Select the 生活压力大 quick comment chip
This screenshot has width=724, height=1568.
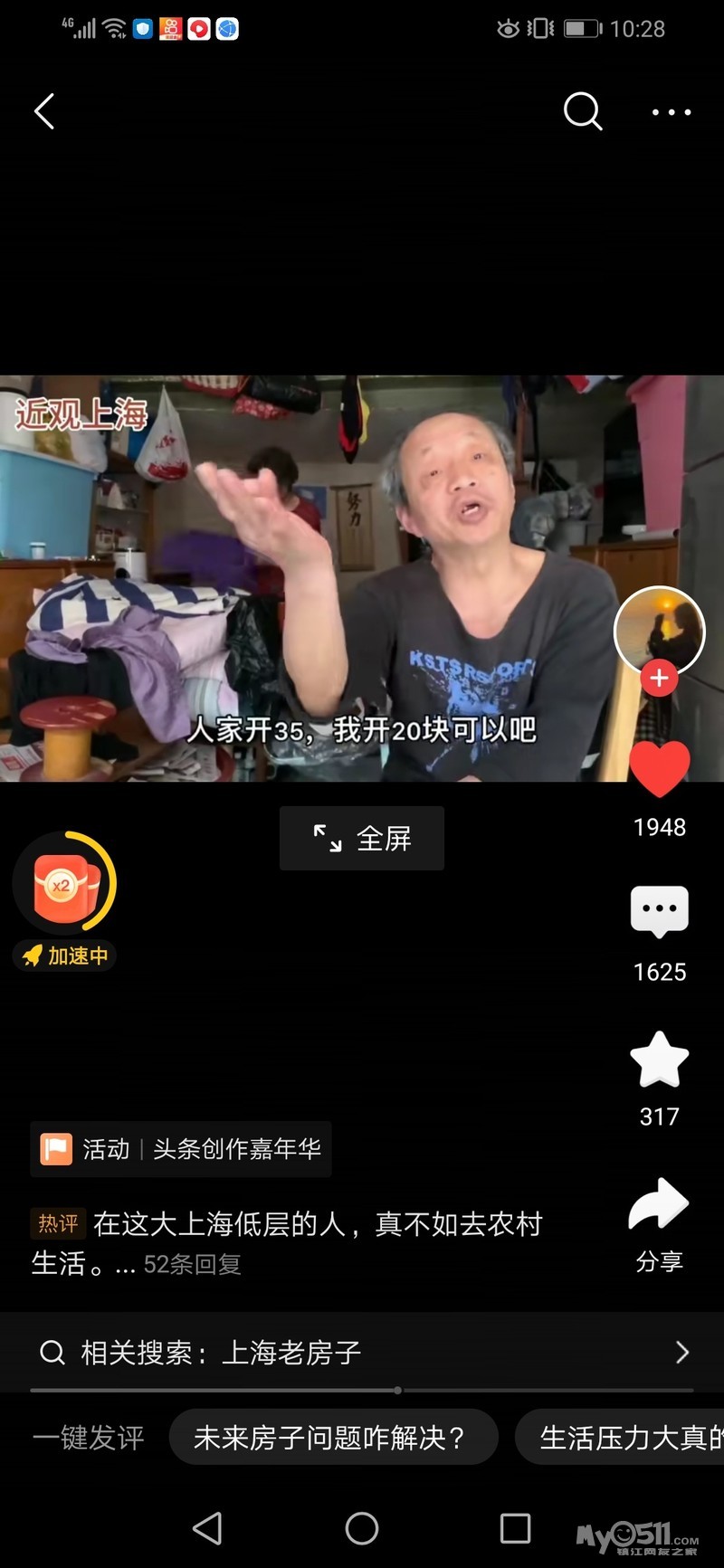click(624, 1438)
